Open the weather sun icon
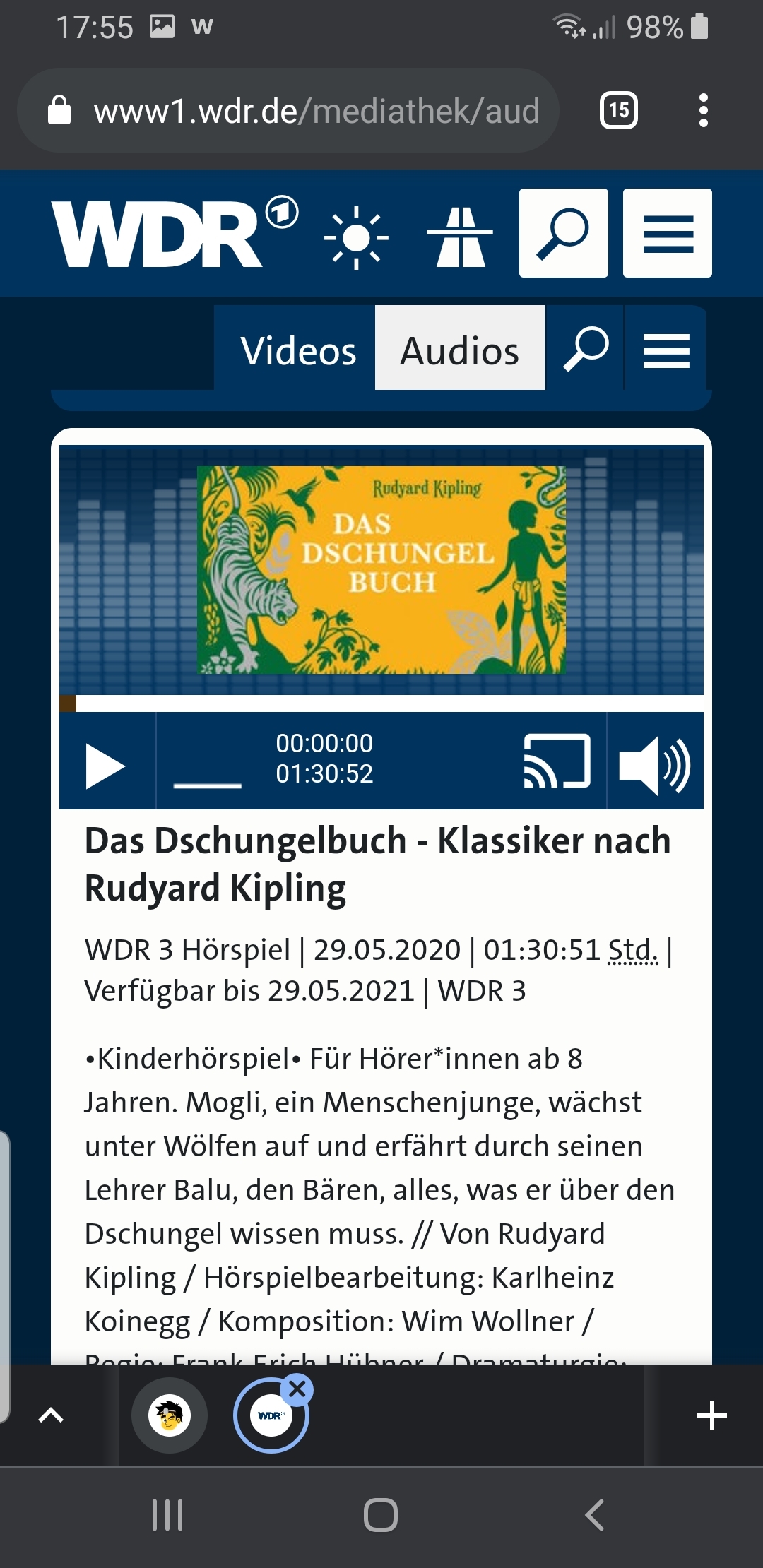This screenshot has width=763, height=1568. tap(356, 238)
